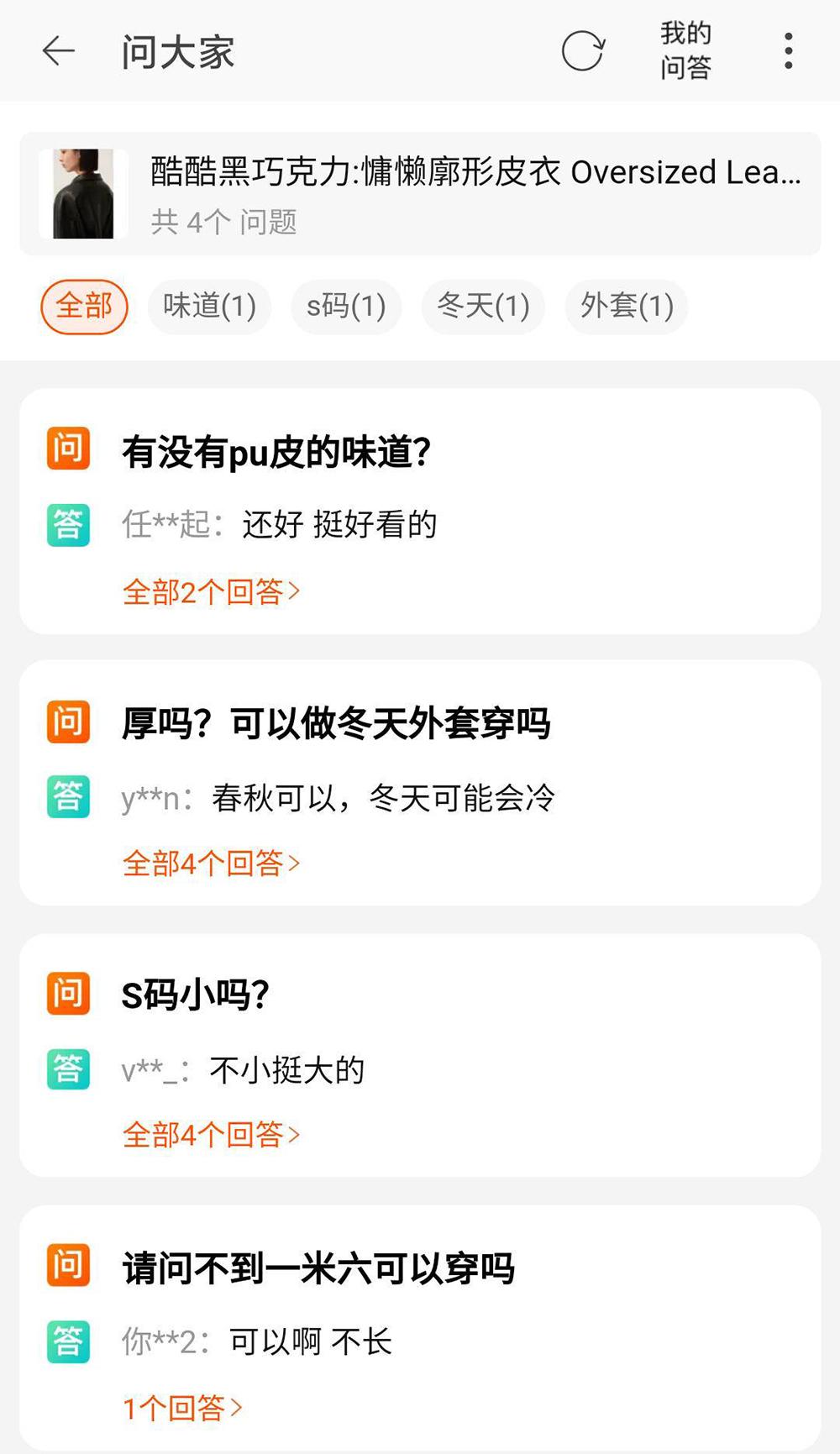Show questions tagged 外套(1)
Viewport: 840px width, 1454px height.
pos(627,307)
